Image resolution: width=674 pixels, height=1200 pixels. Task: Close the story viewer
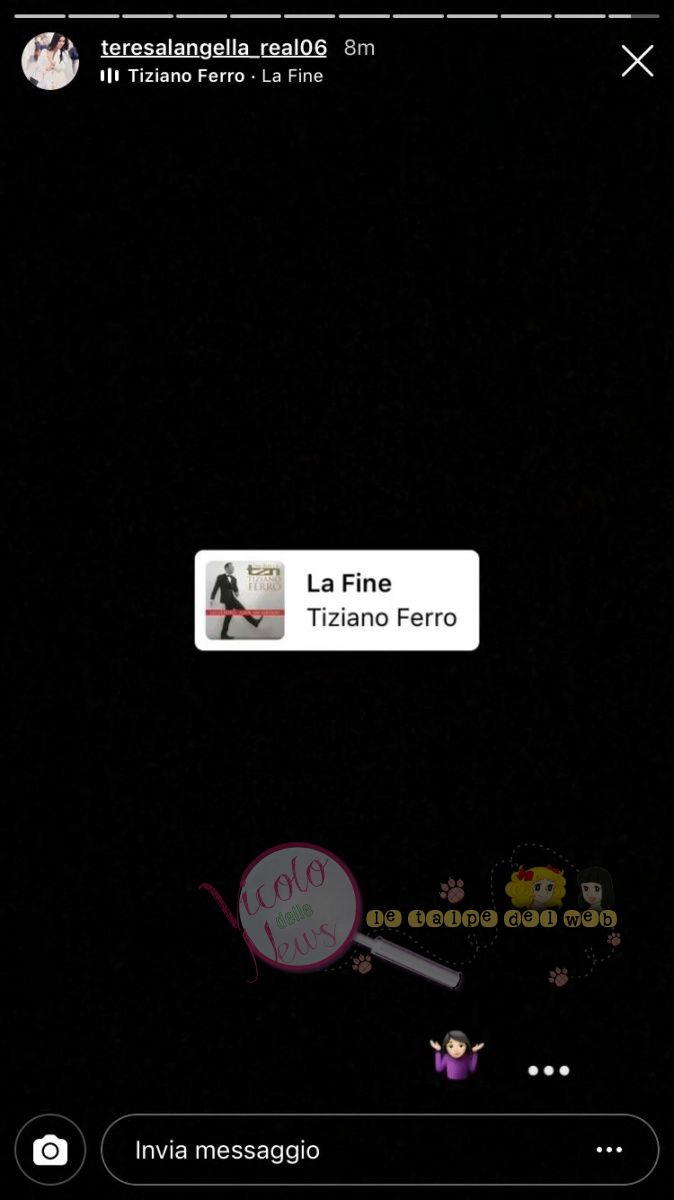tap(637, 61)
